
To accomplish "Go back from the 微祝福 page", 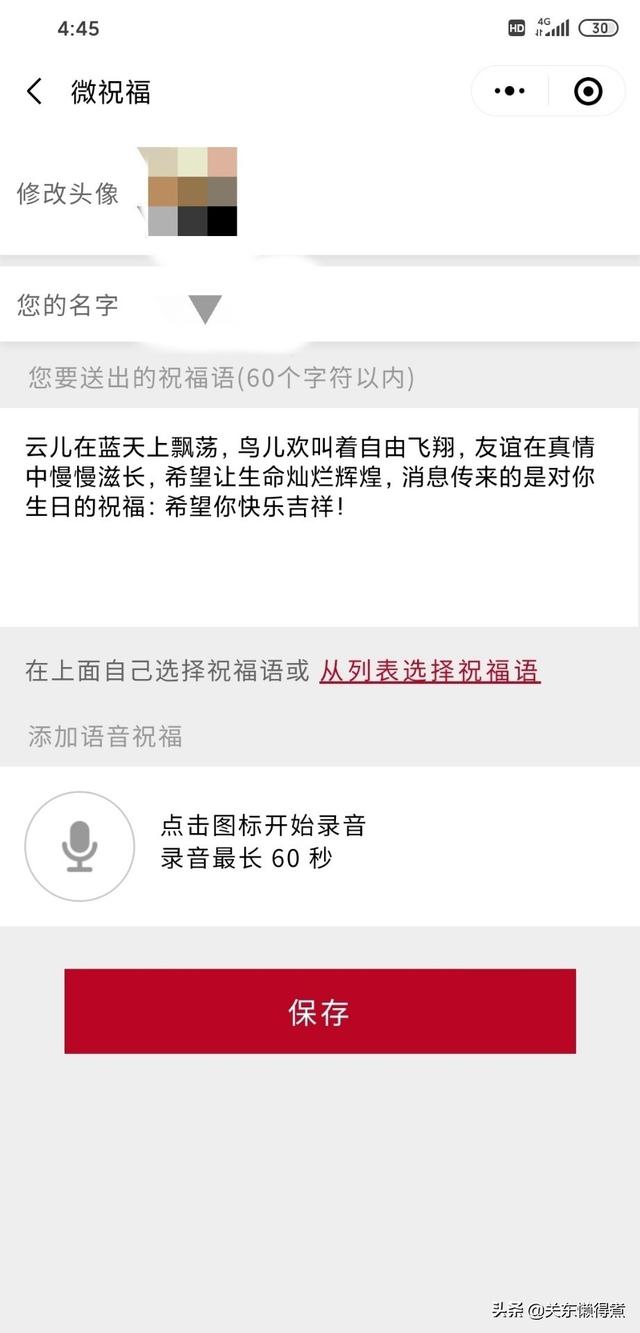I will [x=34, y=92].
